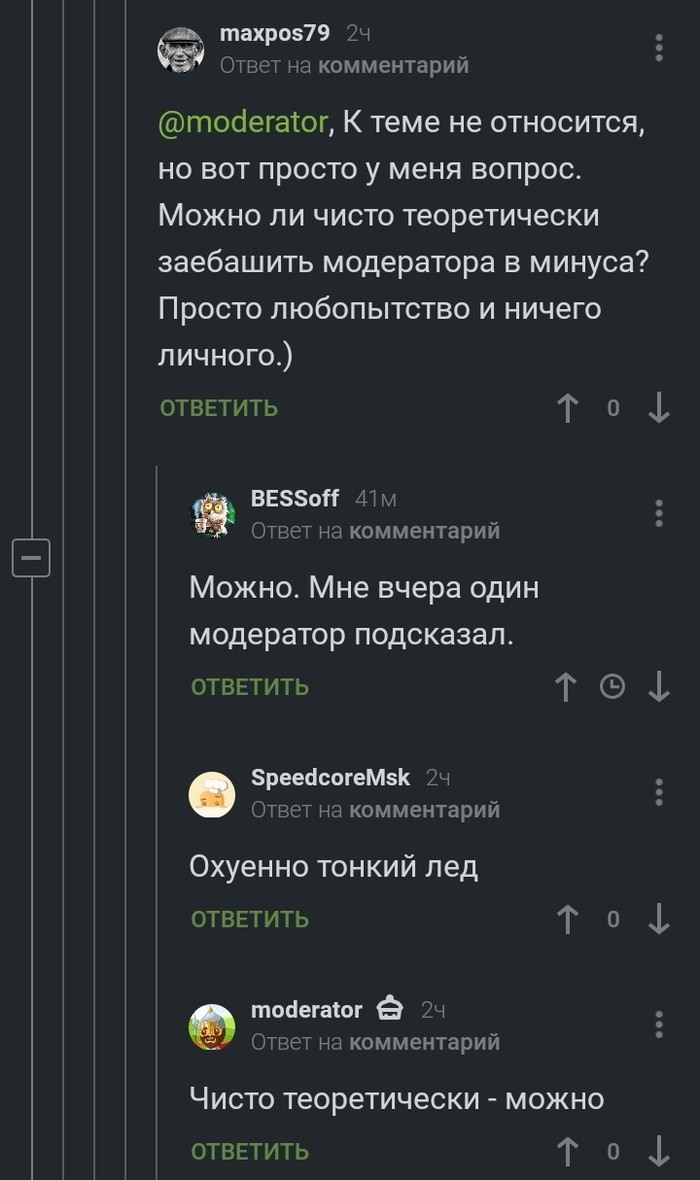Open maxpos79's user profile

point(274,33)
